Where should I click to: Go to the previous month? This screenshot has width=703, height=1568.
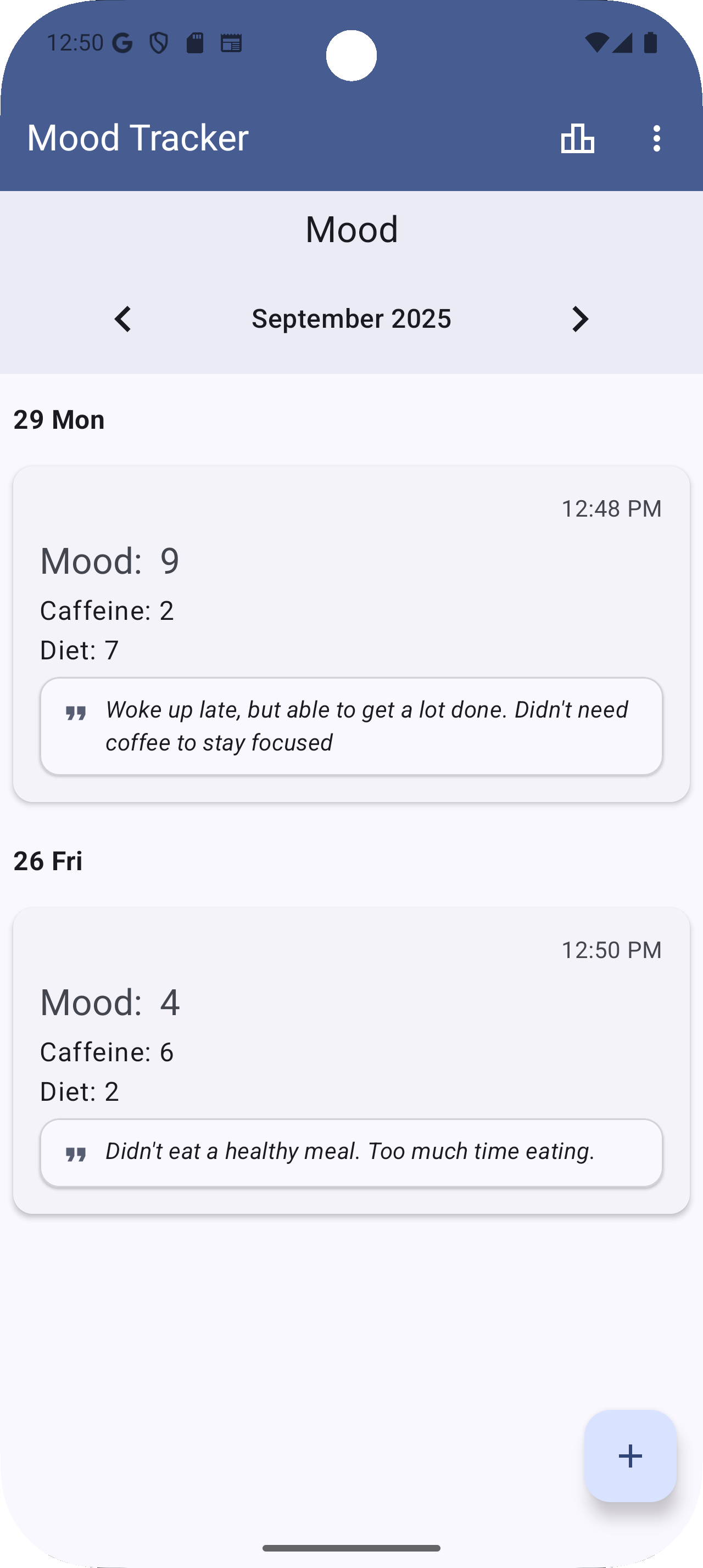123,319
